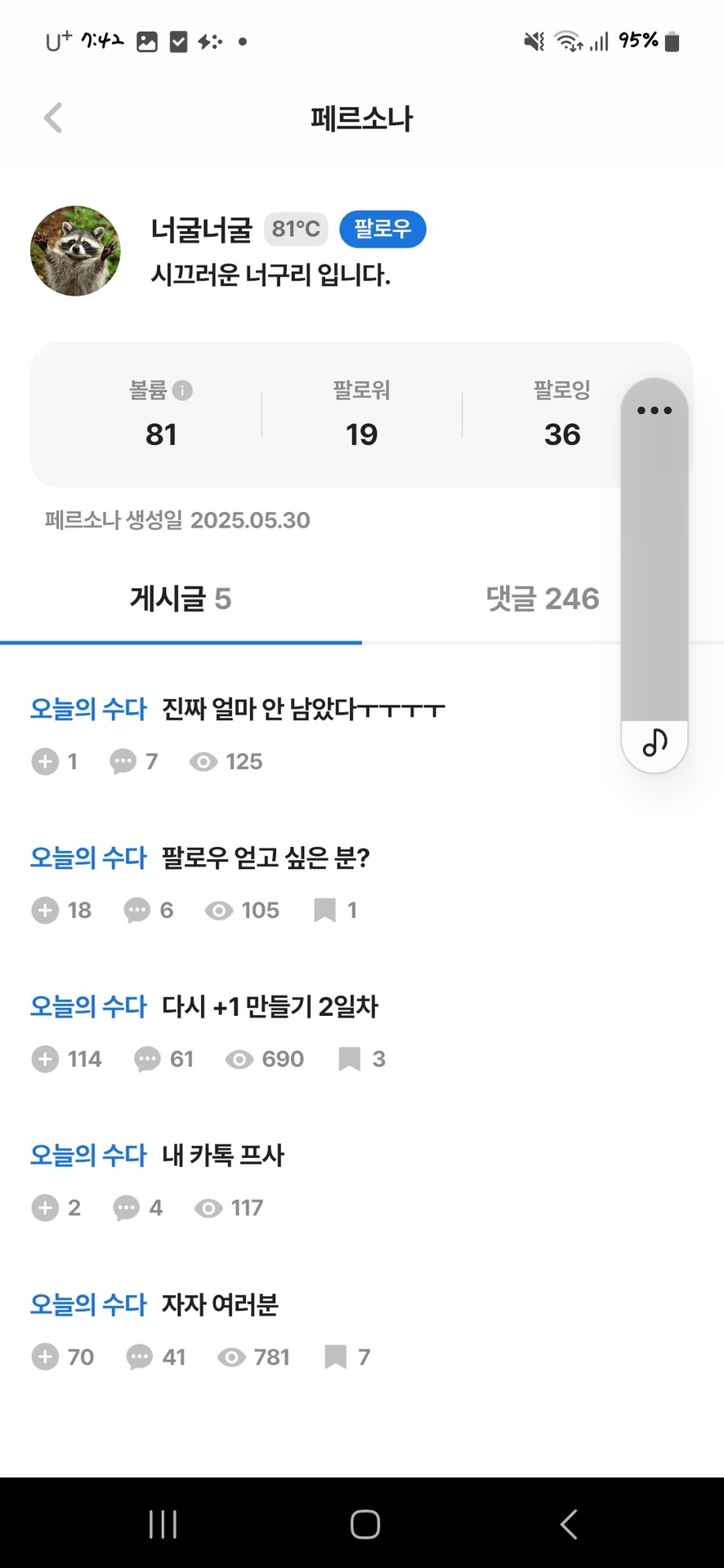Open recent apps from navigation bar
The height and width of the screenshot is (1568, 724).
(x=163, y=1524)
